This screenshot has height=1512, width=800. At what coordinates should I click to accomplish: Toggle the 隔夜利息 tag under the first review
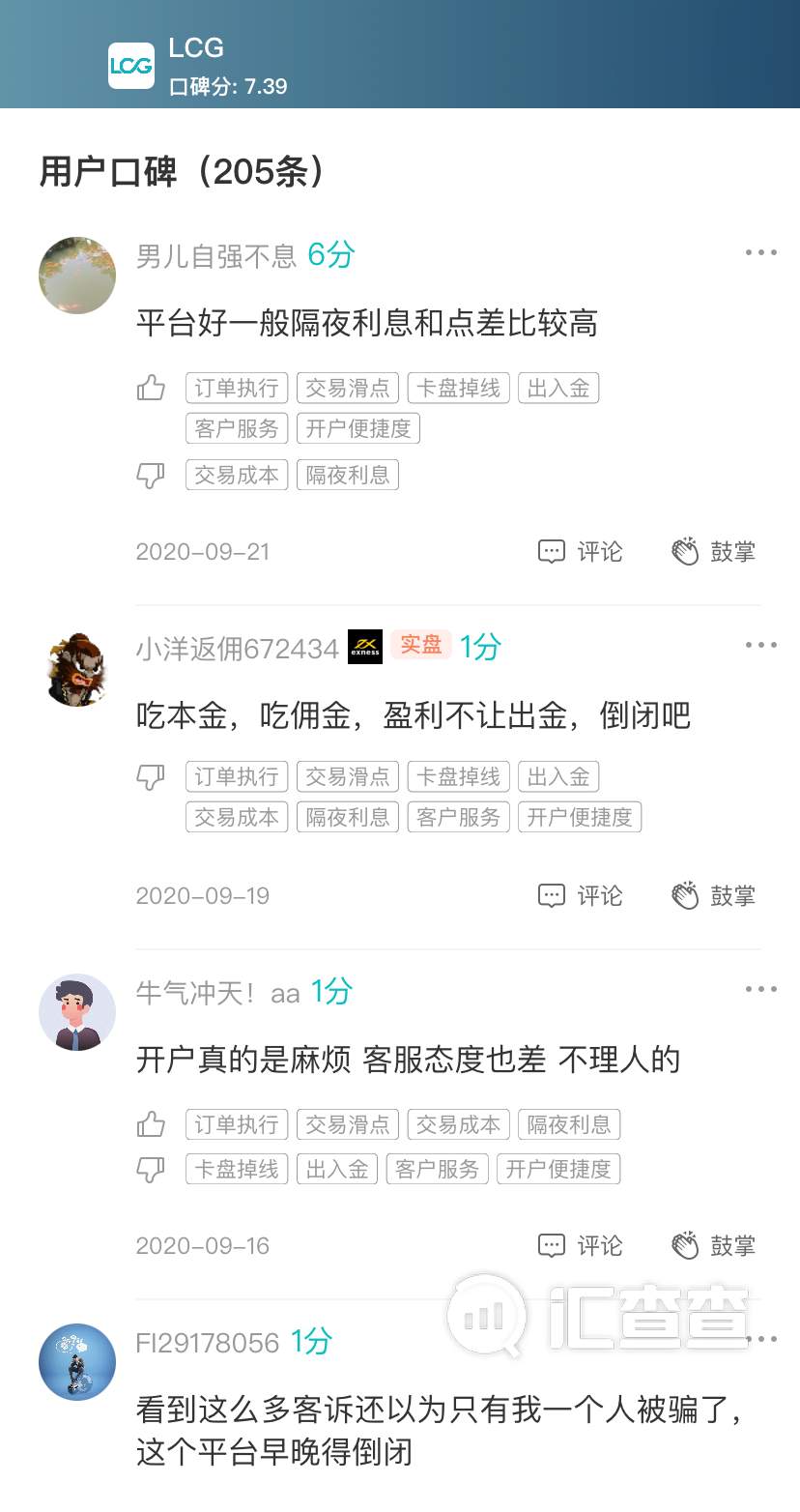coord(347,474)
